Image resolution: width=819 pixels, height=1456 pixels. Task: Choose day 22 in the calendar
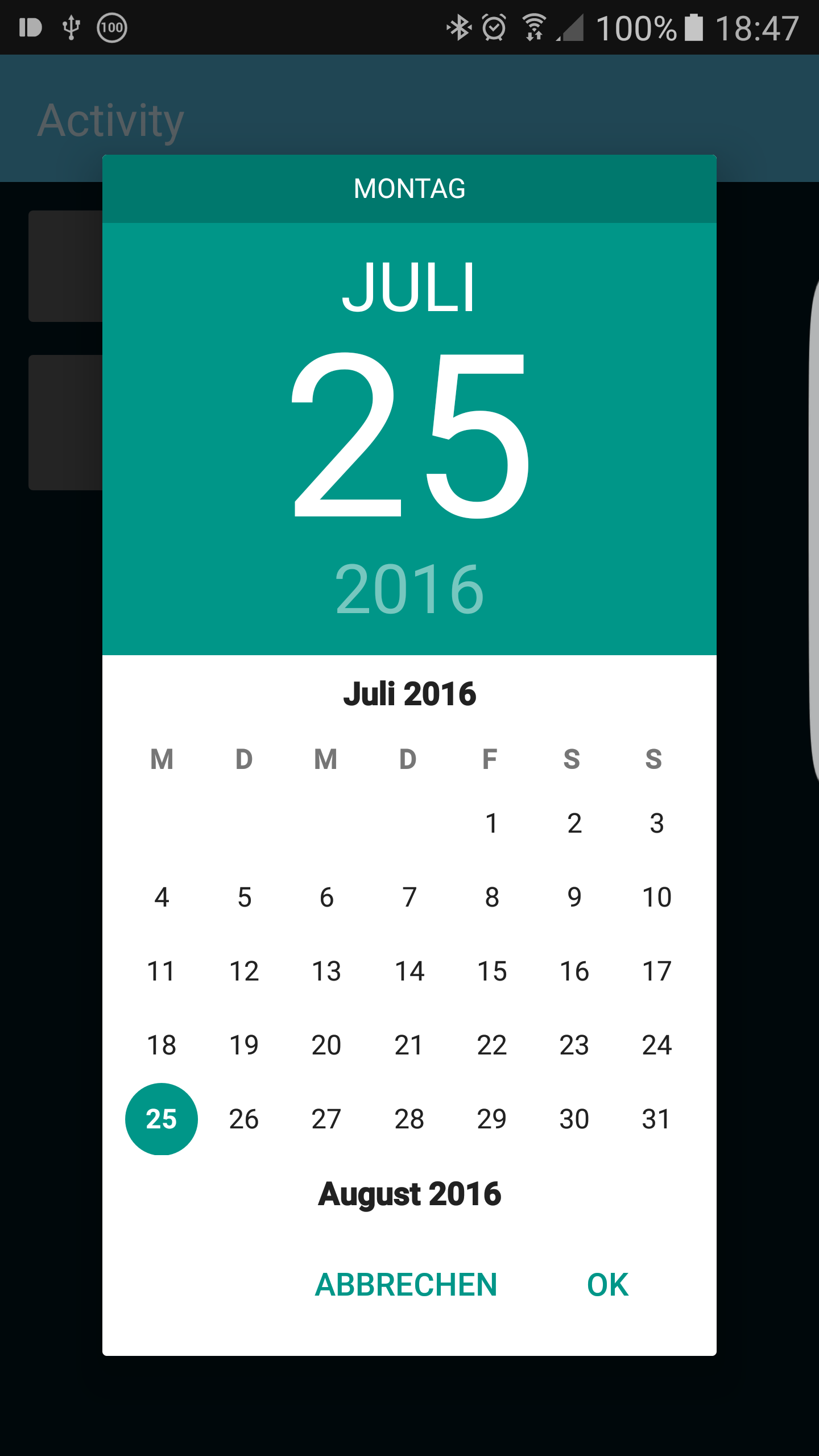click(492, 1045)
